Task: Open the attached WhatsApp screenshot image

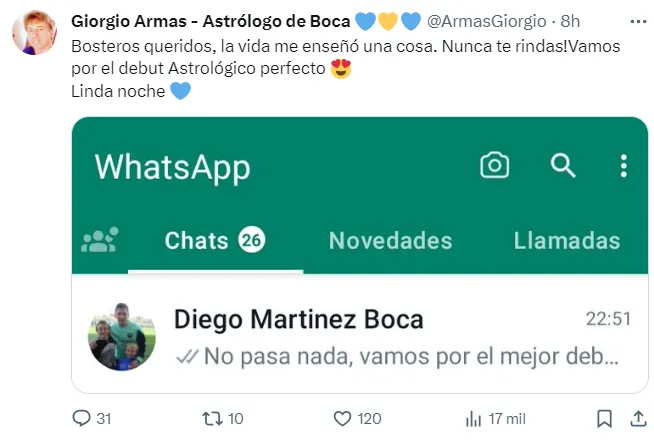Action: point(360,254)
